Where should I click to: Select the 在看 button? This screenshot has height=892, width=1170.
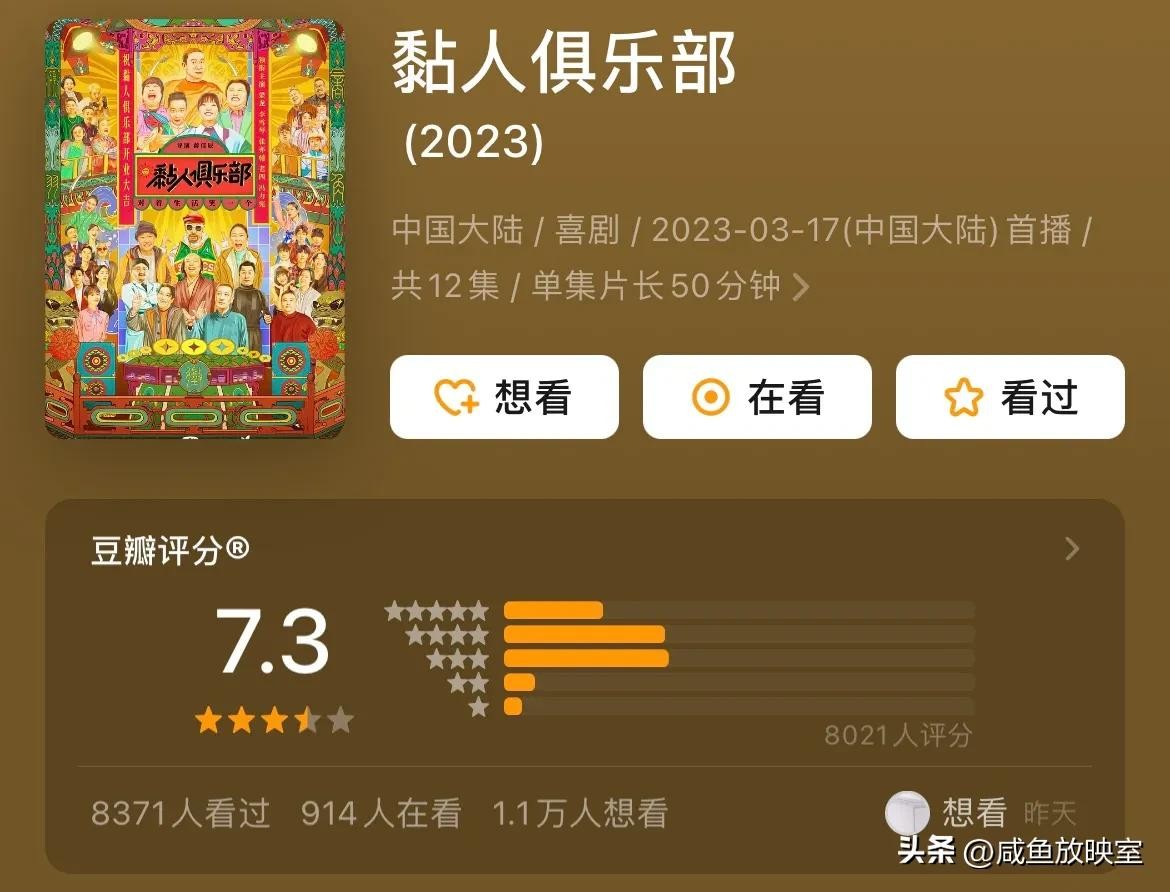coord(757,397)
